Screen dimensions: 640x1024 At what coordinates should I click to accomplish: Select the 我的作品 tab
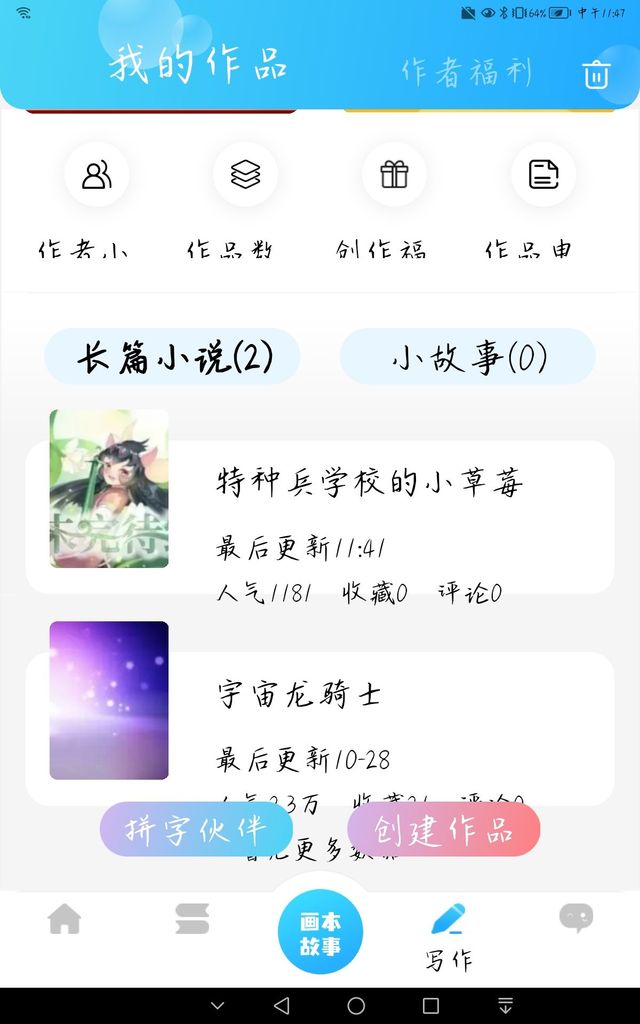[198, 64]
